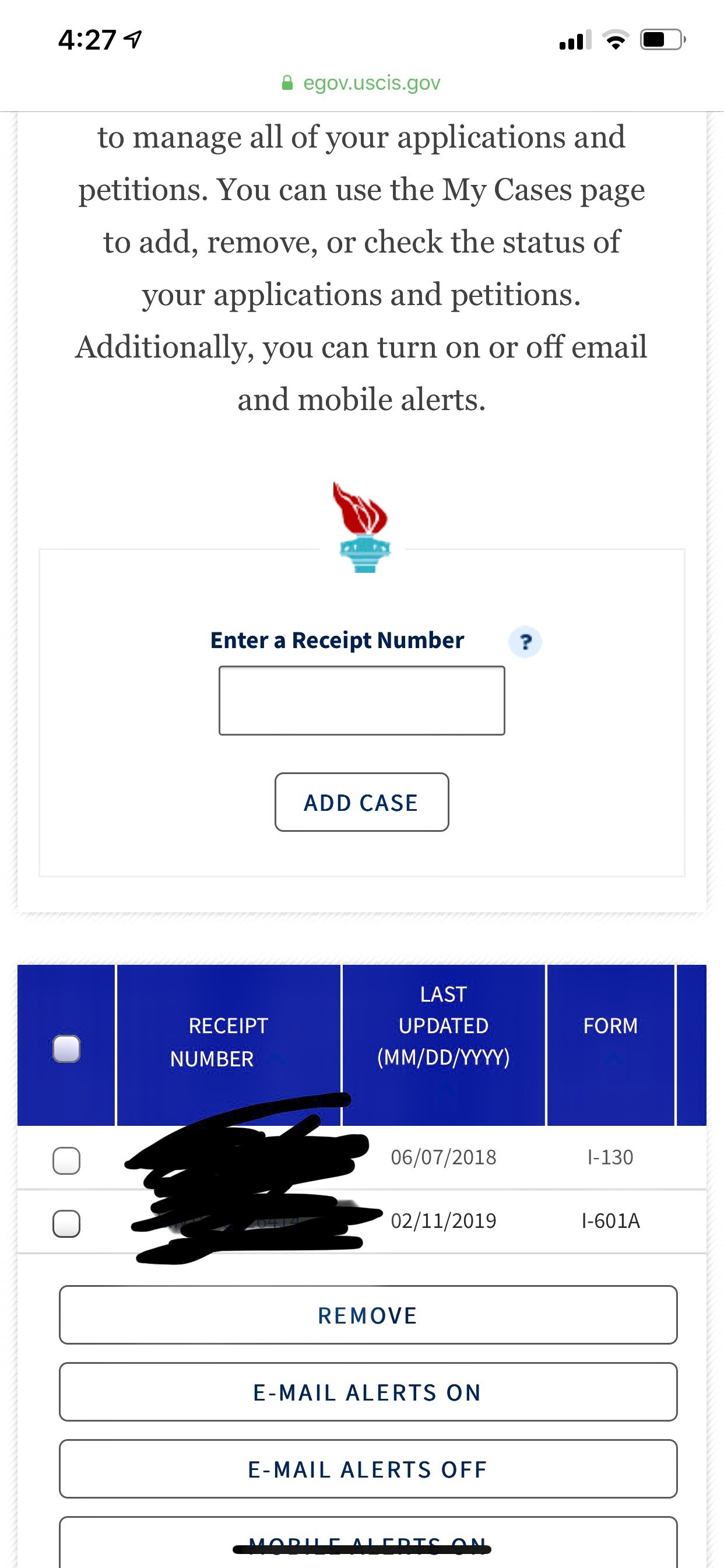
Task: Tap the egov.uscis.gov address bar
Action: [361, 83]
